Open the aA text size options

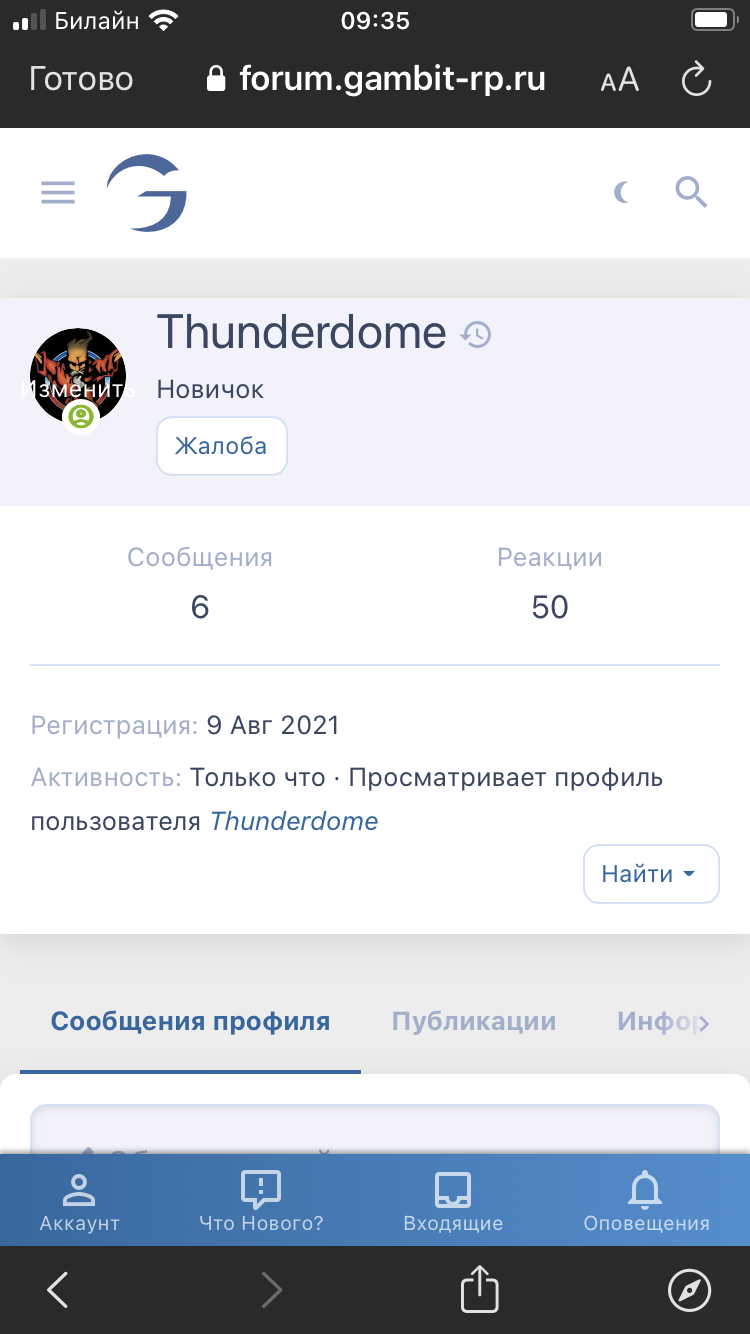coord(619,81)
